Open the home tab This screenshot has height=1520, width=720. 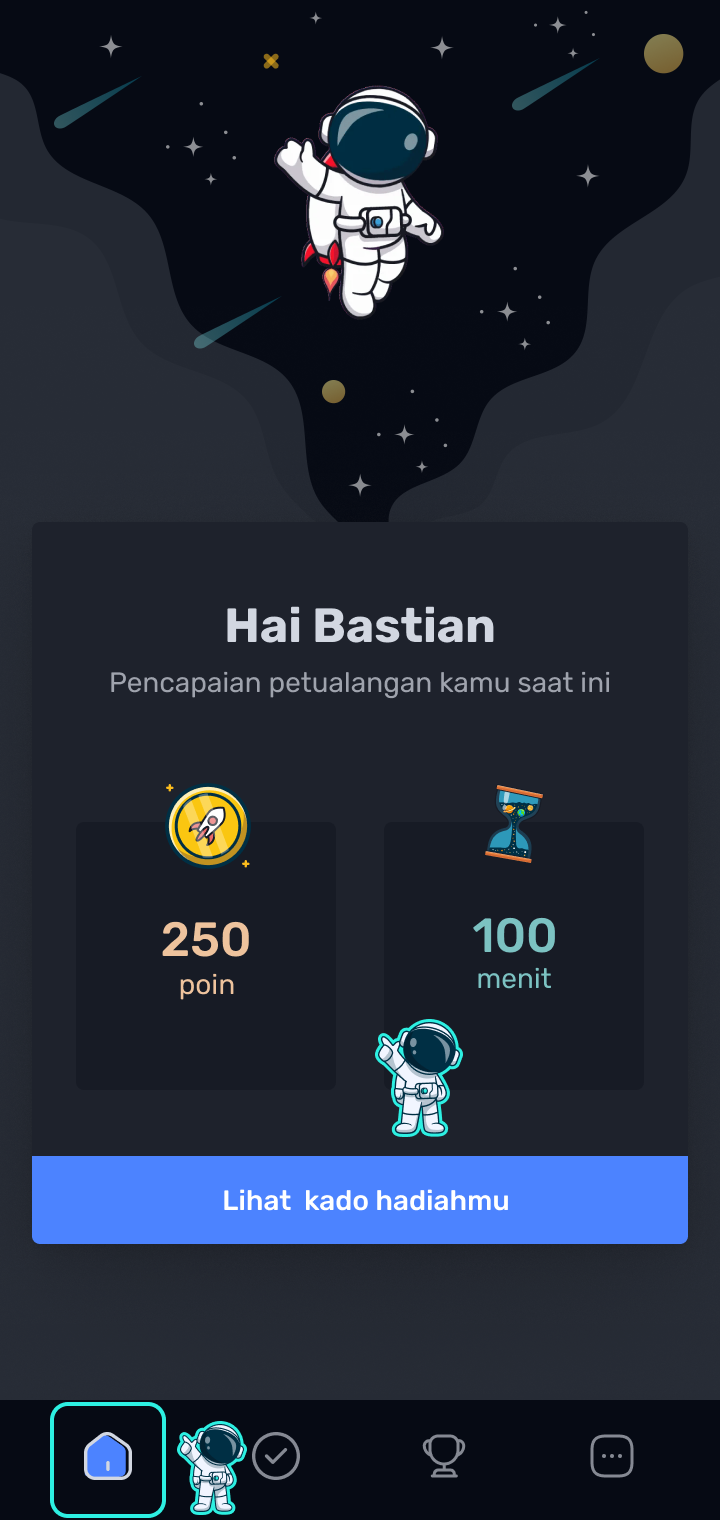pos(108,1456)
